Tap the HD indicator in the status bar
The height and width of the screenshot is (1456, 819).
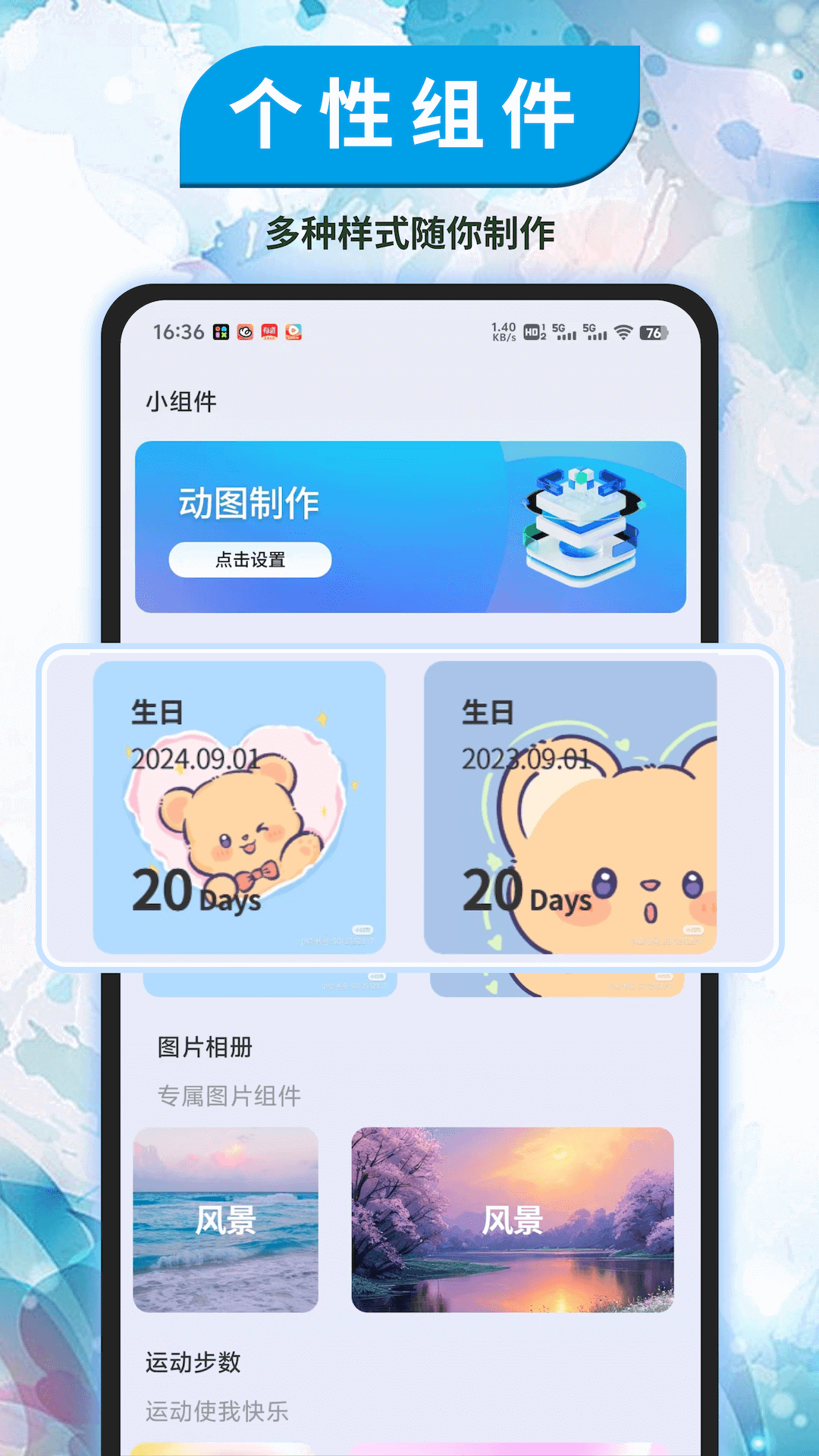point(532,332)
